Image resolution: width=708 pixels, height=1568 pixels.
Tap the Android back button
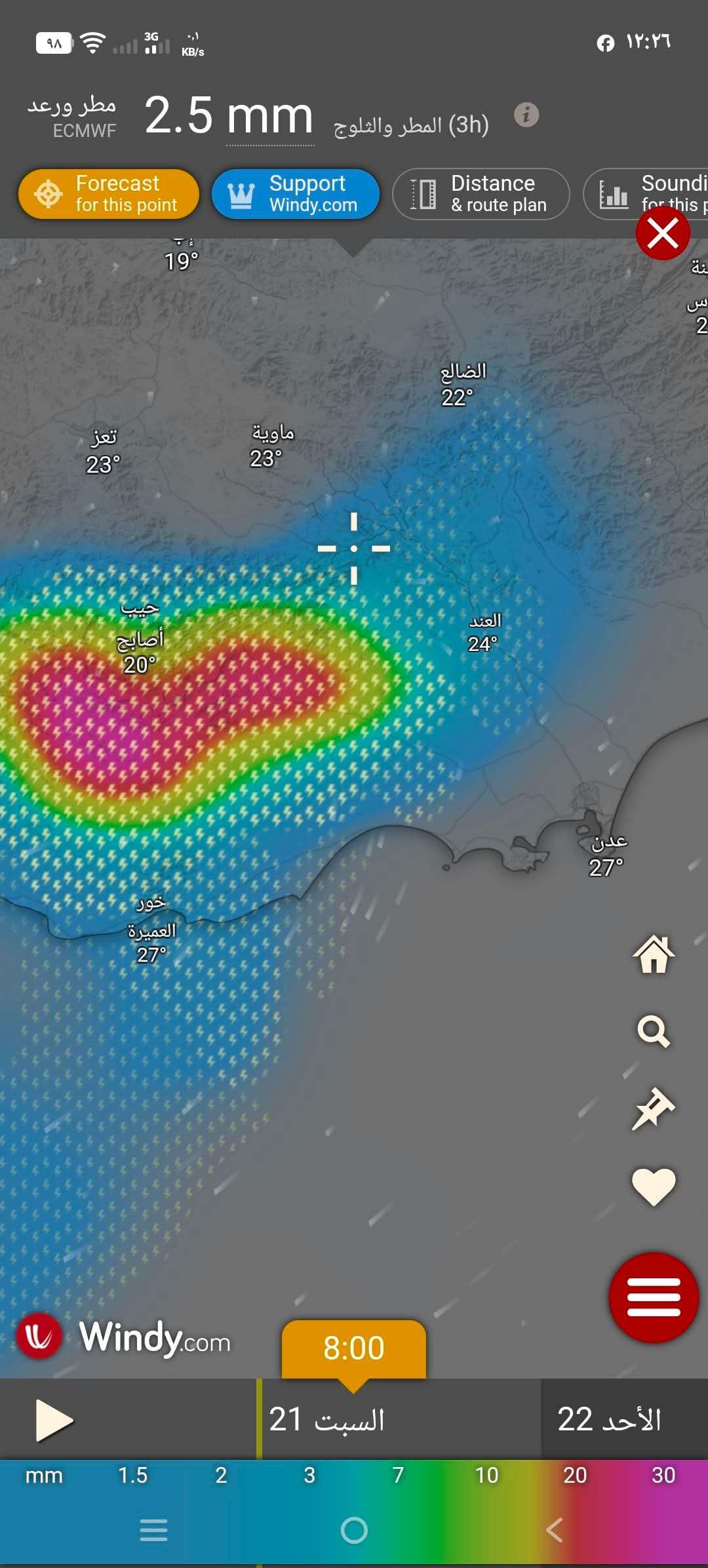(x=554, y=1530)
